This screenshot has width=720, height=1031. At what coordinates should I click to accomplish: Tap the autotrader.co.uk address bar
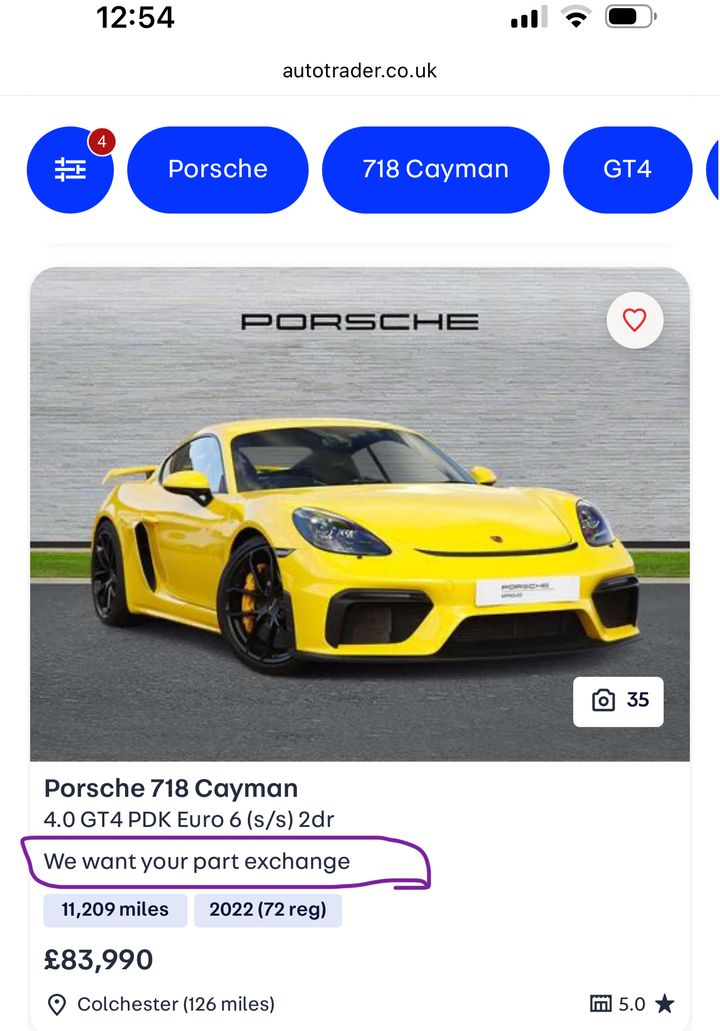(x=360, y=71)
